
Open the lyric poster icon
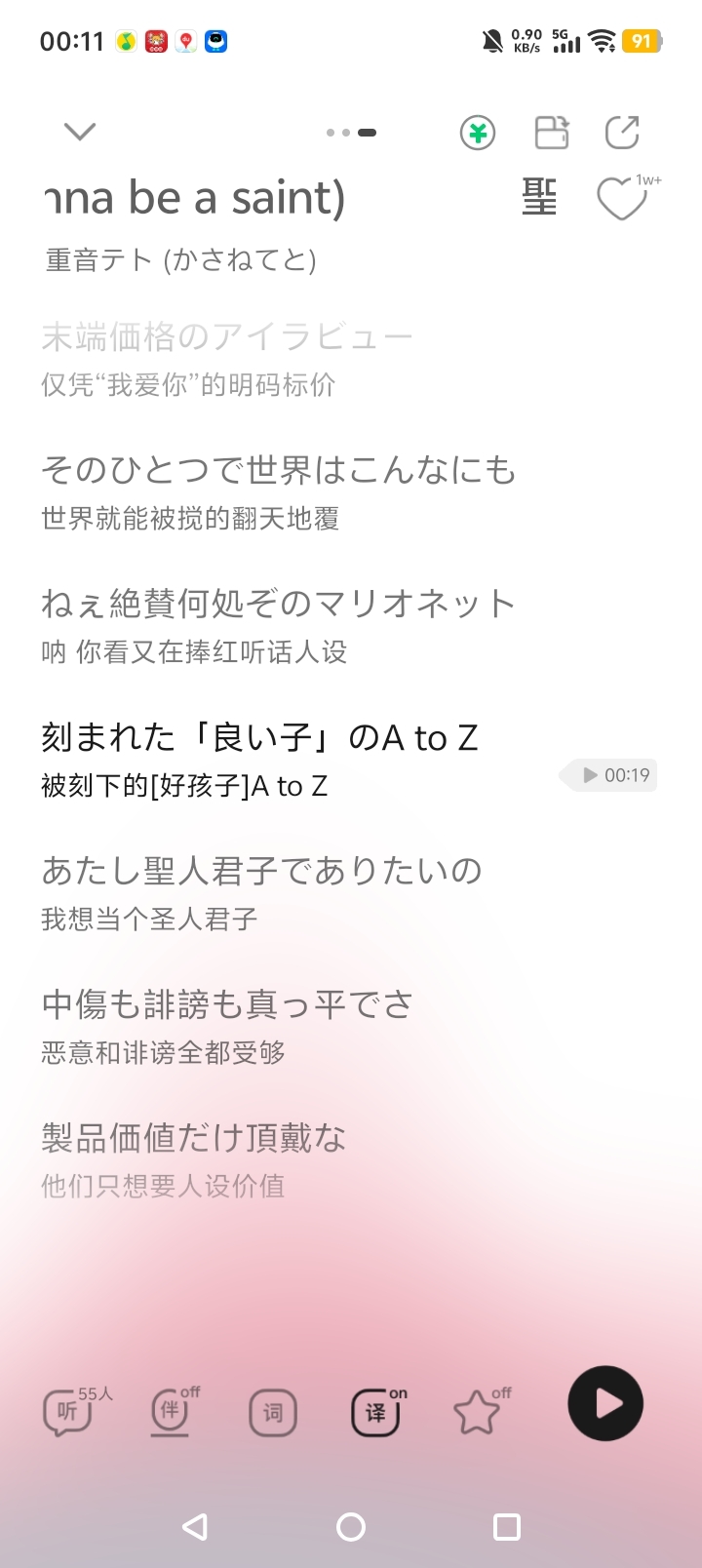(552, 133)
